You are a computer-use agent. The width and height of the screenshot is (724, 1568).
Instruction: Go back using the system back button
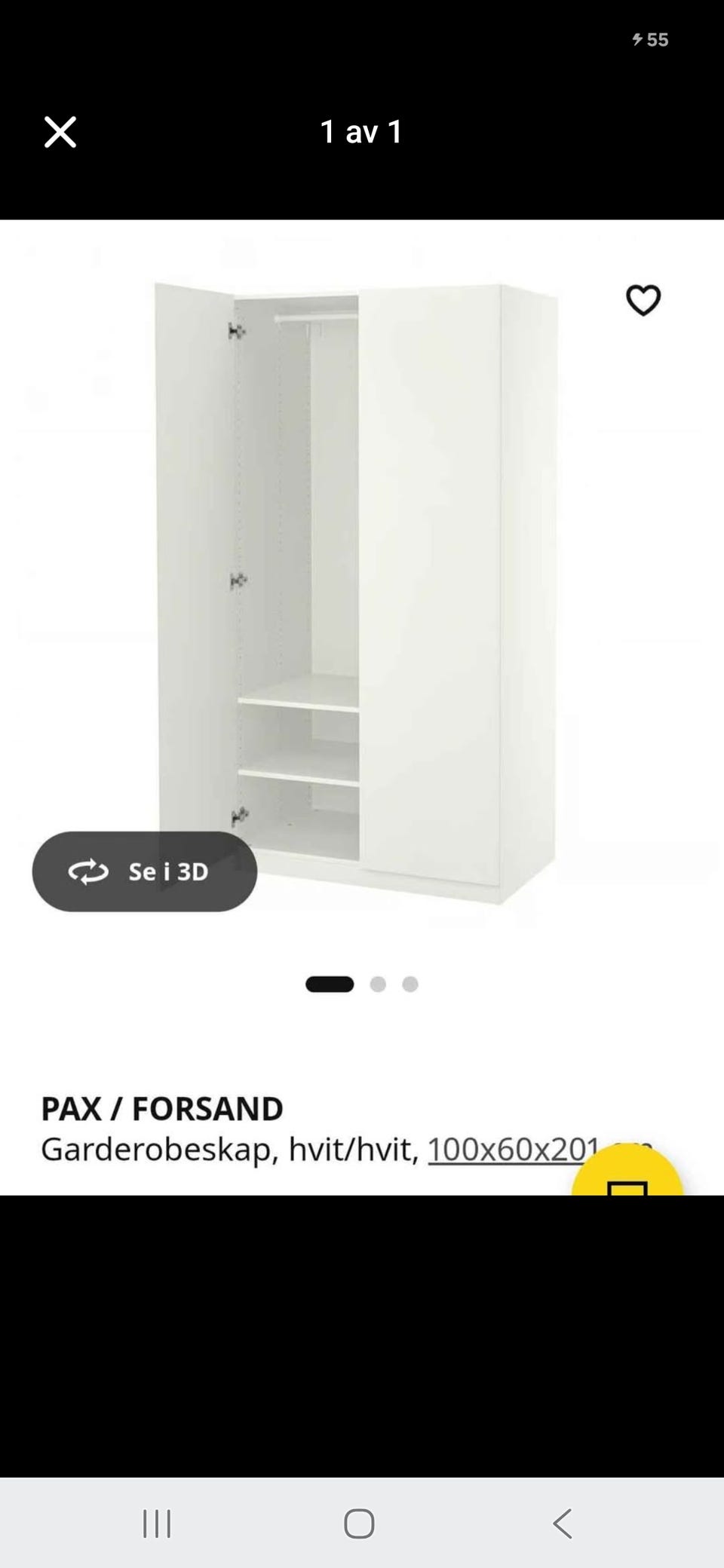563,1523
